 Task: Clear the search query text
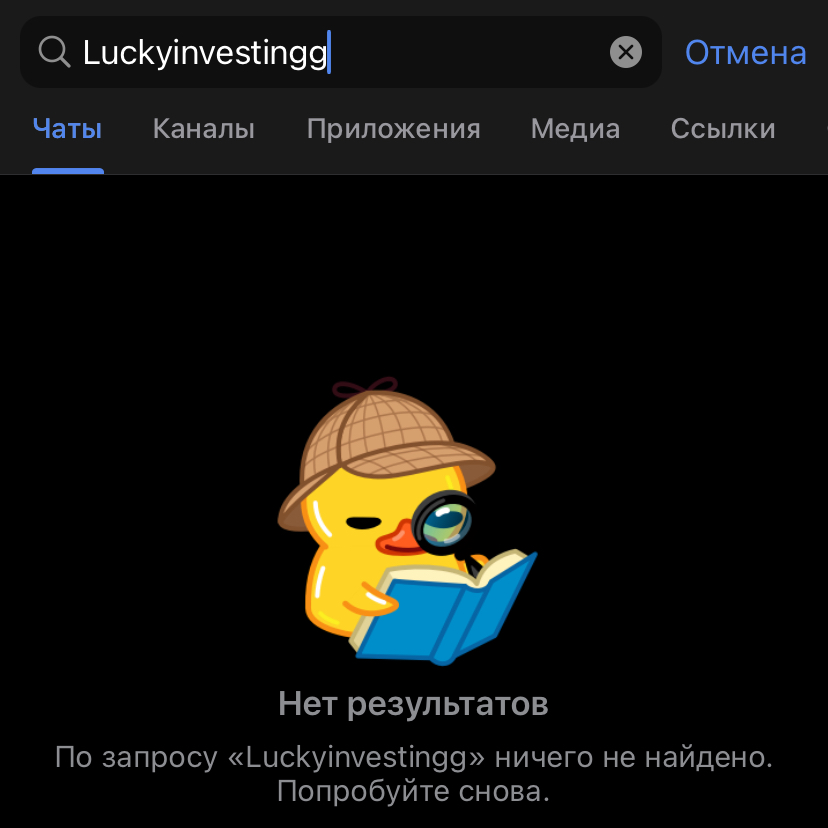626,52
